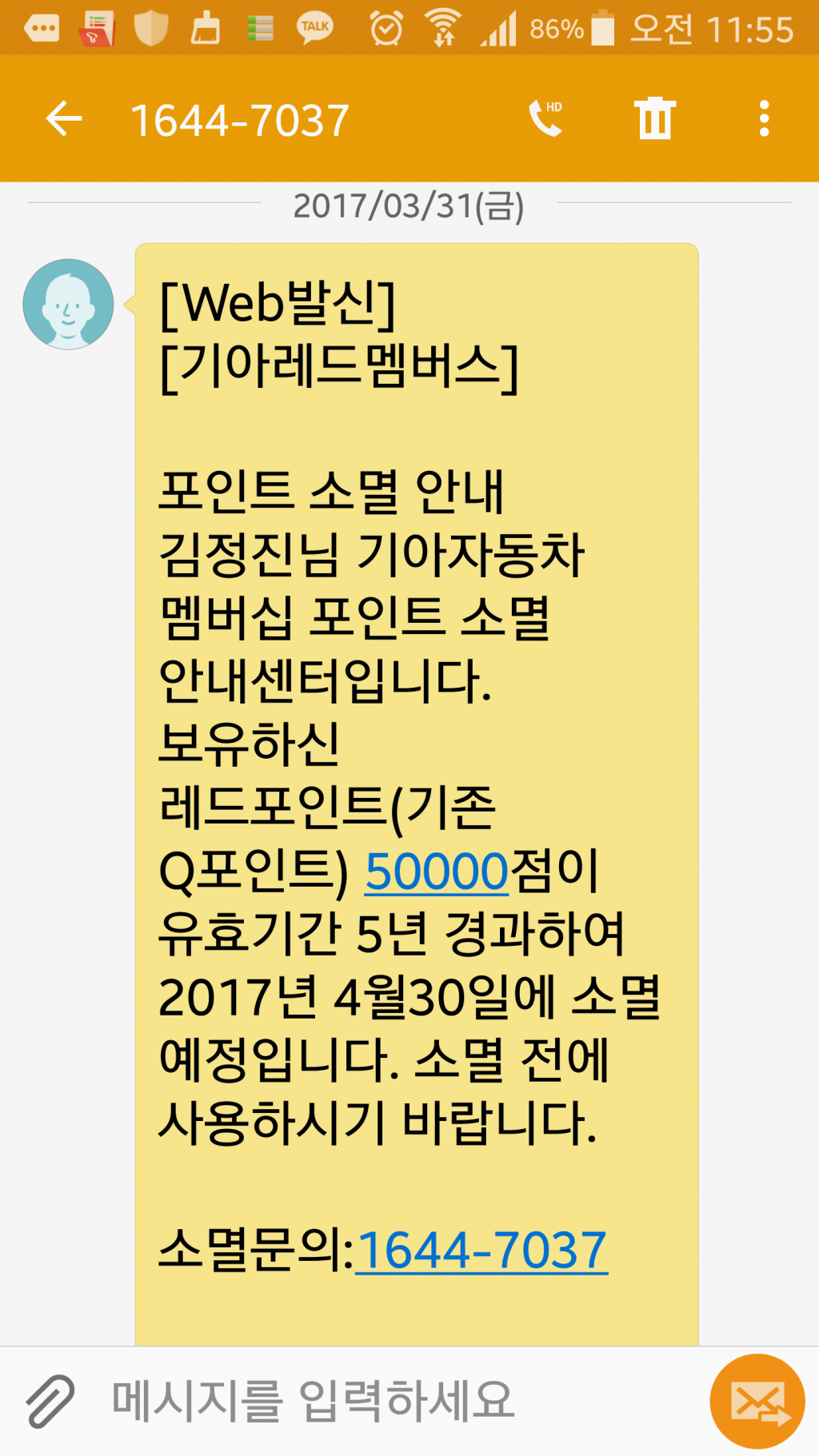Tap the sender's contact avatar
The height and width of the screenshot is (1456, 819).
tap(68, 304)
